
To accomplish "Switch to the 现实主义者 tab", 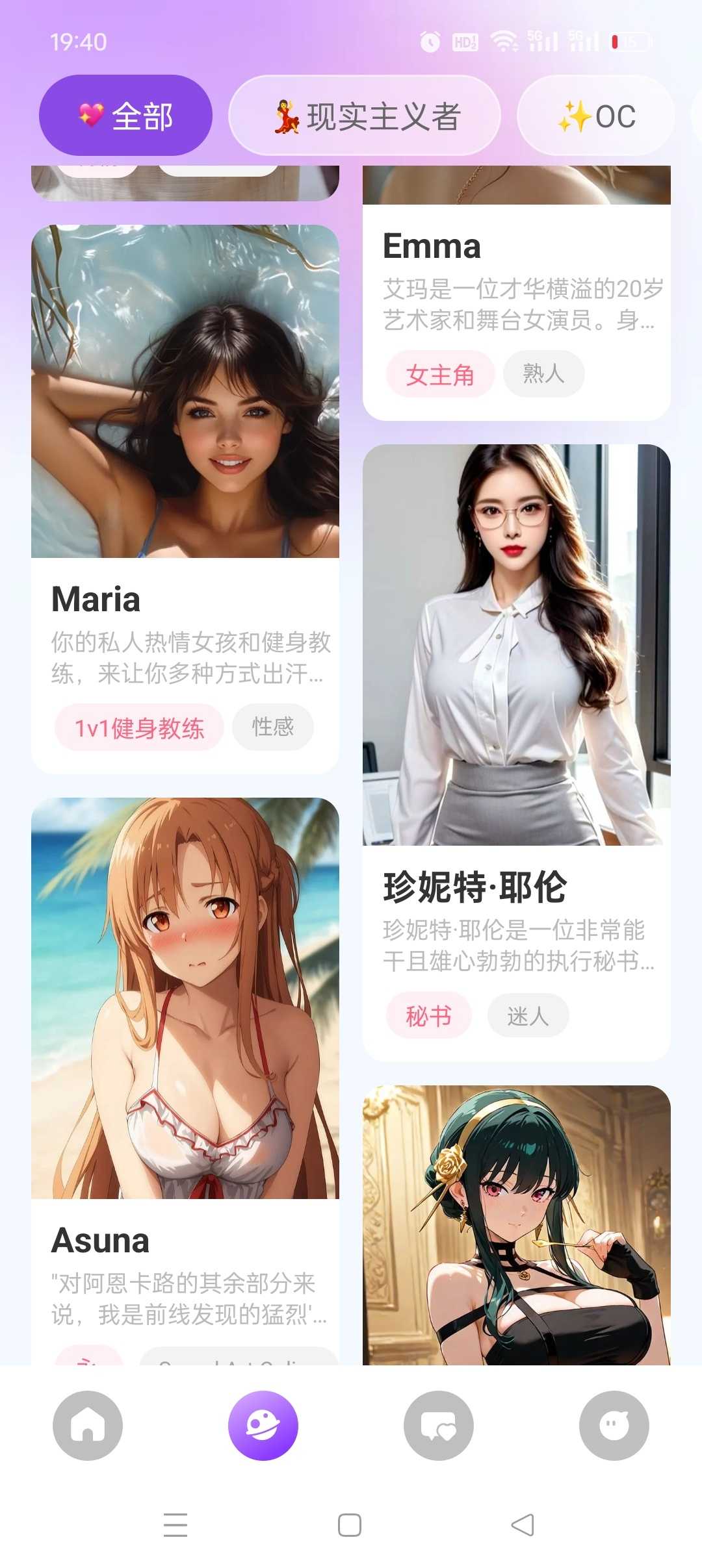I will [x=365, y=116].
